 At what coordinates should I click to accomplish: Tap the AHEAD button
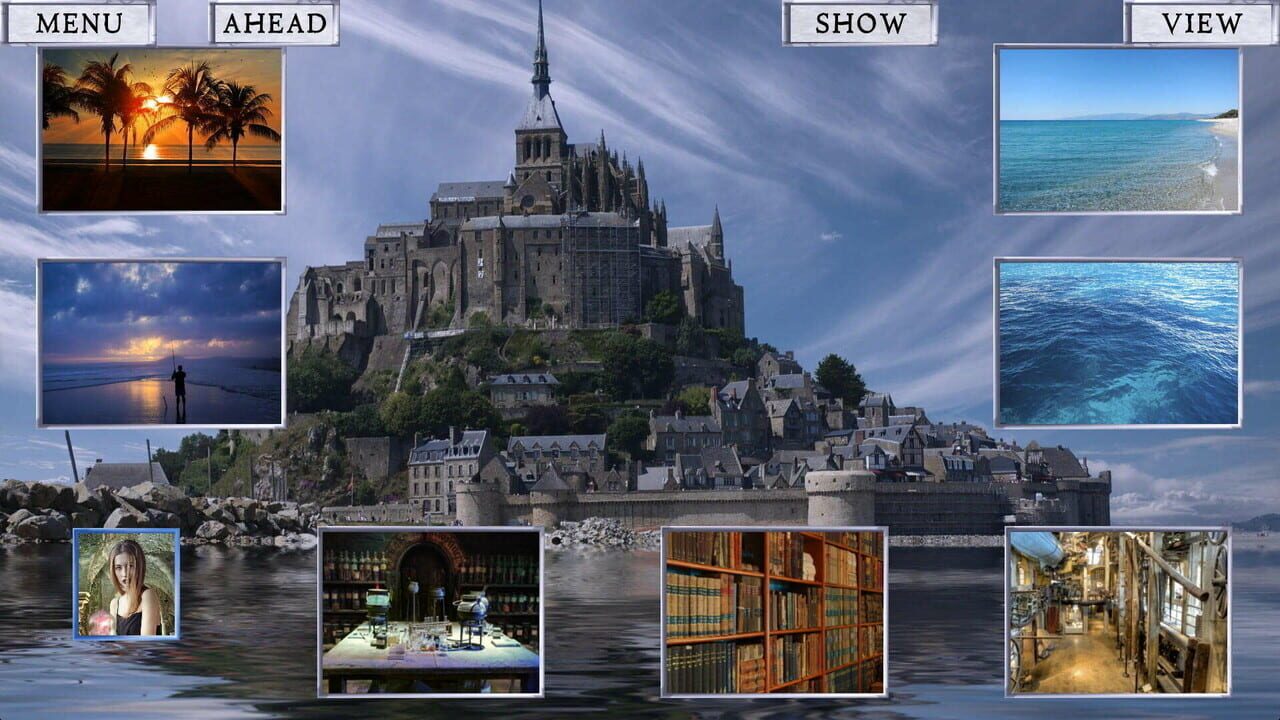[274, 23]
